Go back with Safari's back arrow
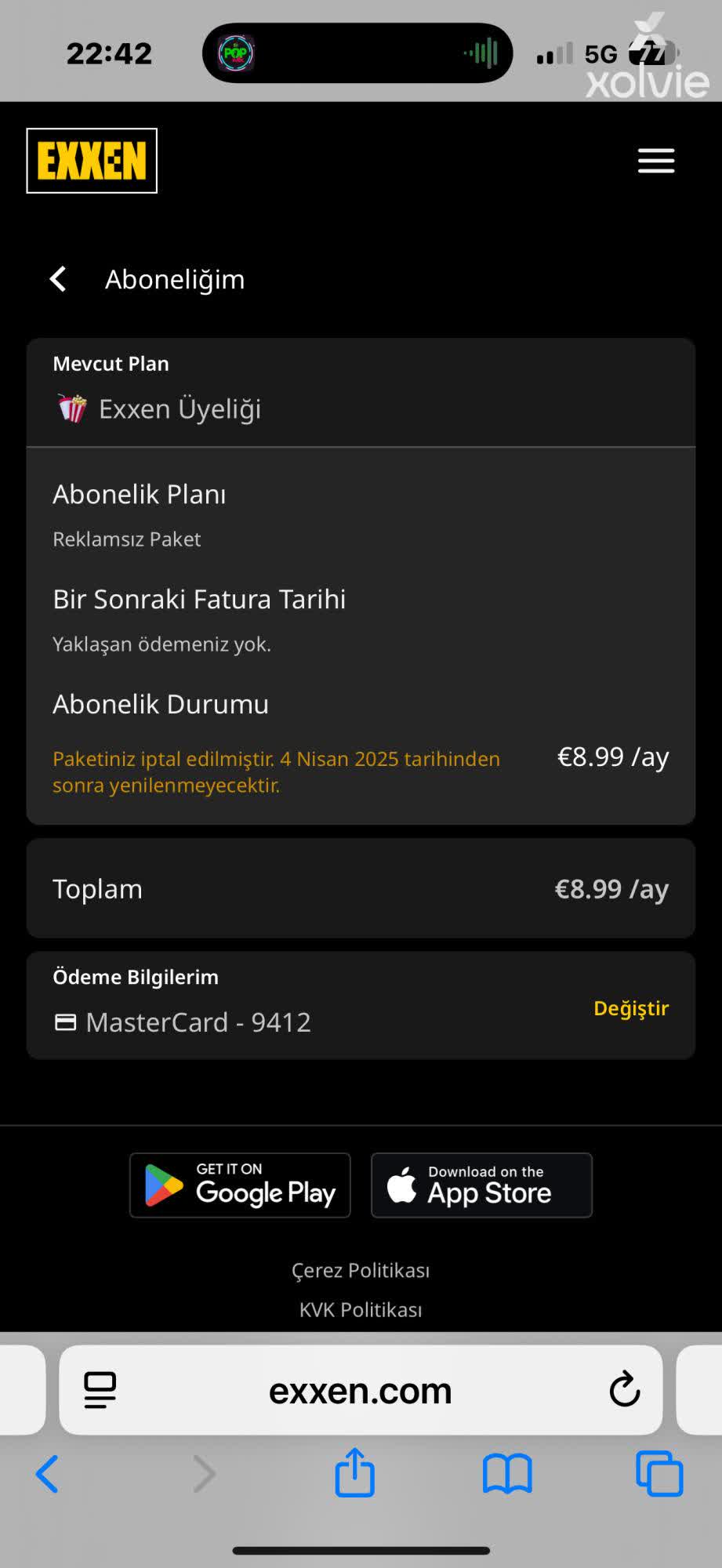This screenshot has width=722, height=1568. [x=48, y=1474]
